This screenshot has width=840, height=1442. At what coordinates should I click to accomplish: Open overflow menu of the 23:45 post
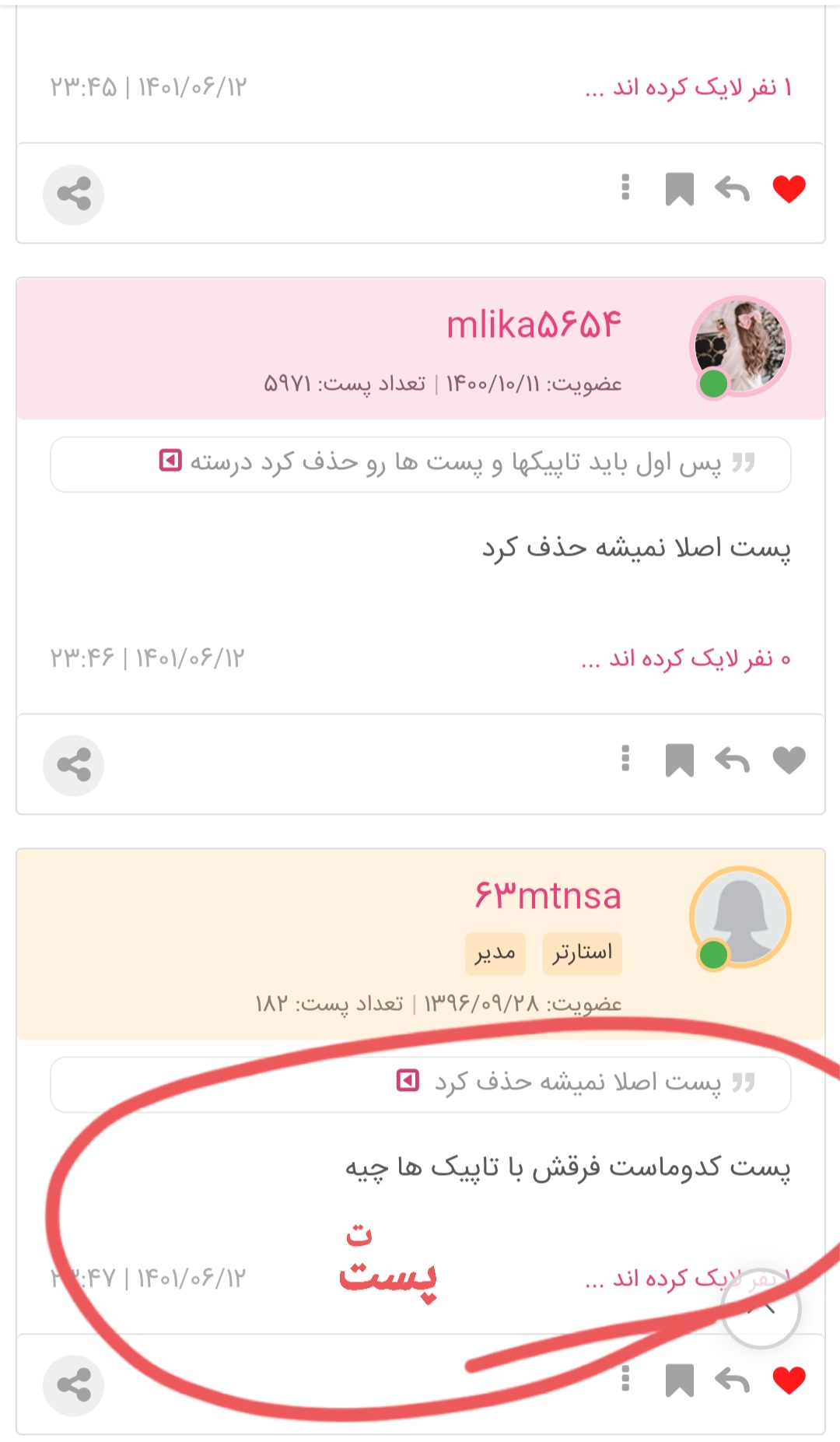(625, 188)
